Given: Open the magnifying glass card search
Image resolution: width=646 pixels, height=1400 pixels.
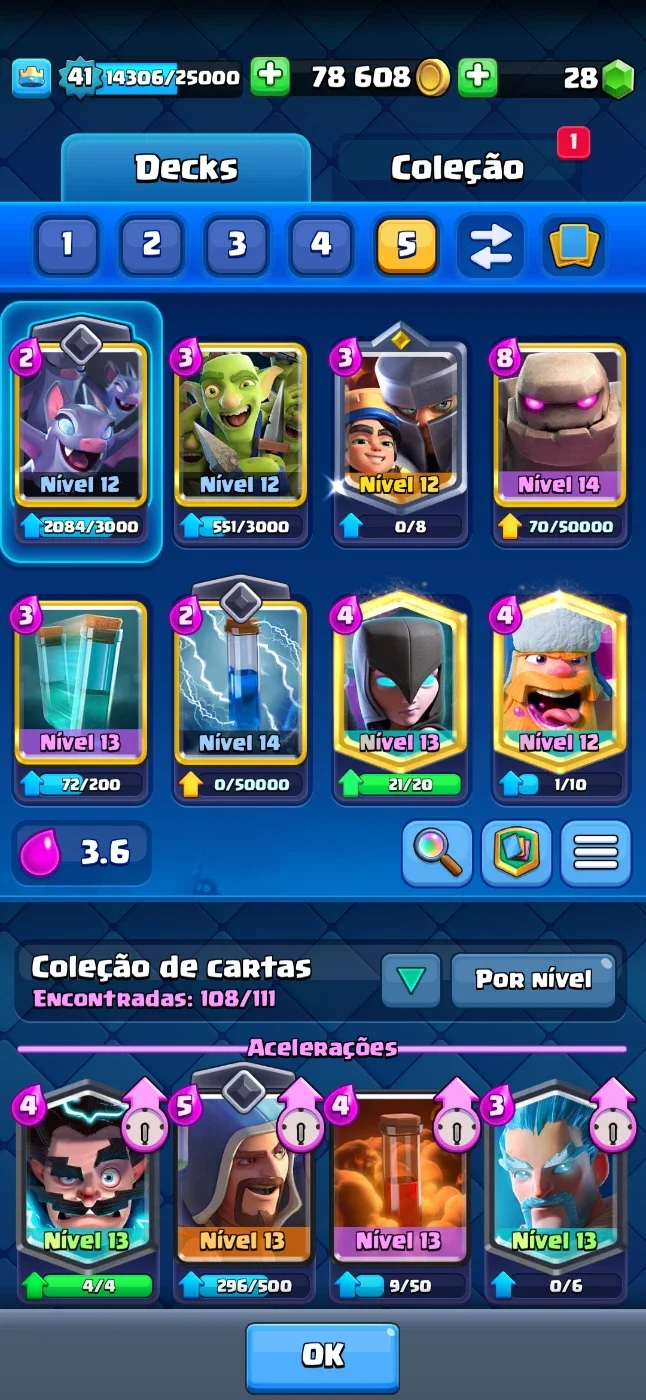Looking at the screenshot, I should (437, 854).
